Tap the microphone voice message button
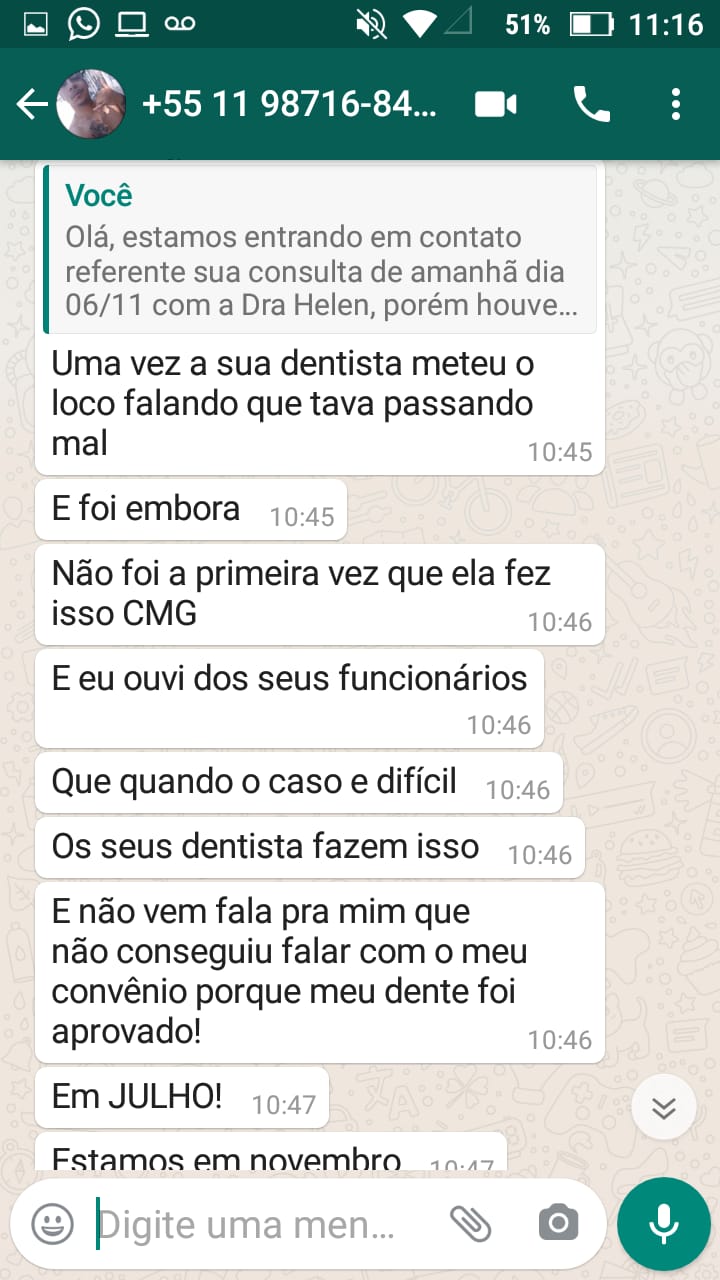 664,1223
